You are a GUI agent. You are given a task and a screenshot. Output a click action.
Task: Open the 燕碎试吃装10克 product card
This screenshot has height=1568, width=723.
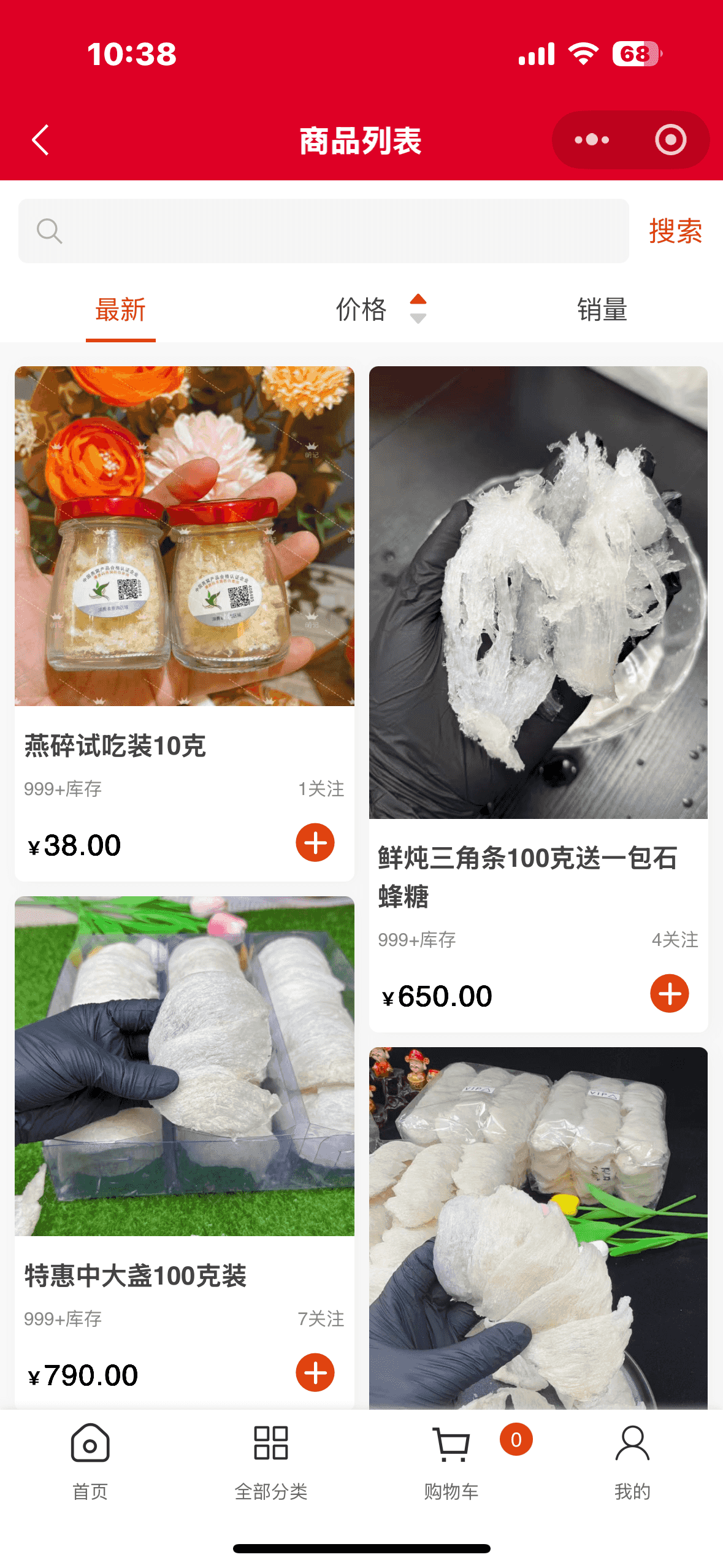[184, 537]
